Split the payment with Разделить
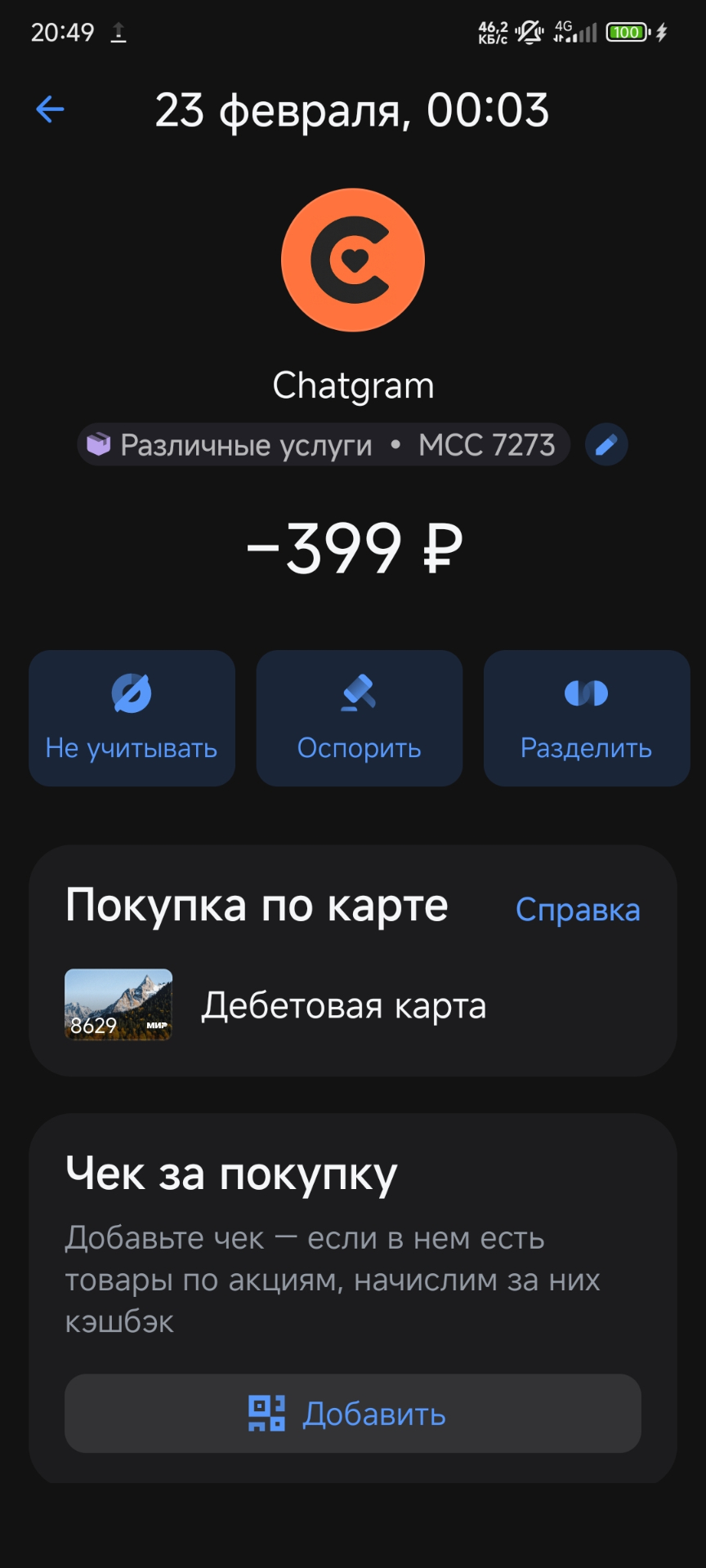The height and width of the screenshot is (1568, 706). click(x=586, y=718)
